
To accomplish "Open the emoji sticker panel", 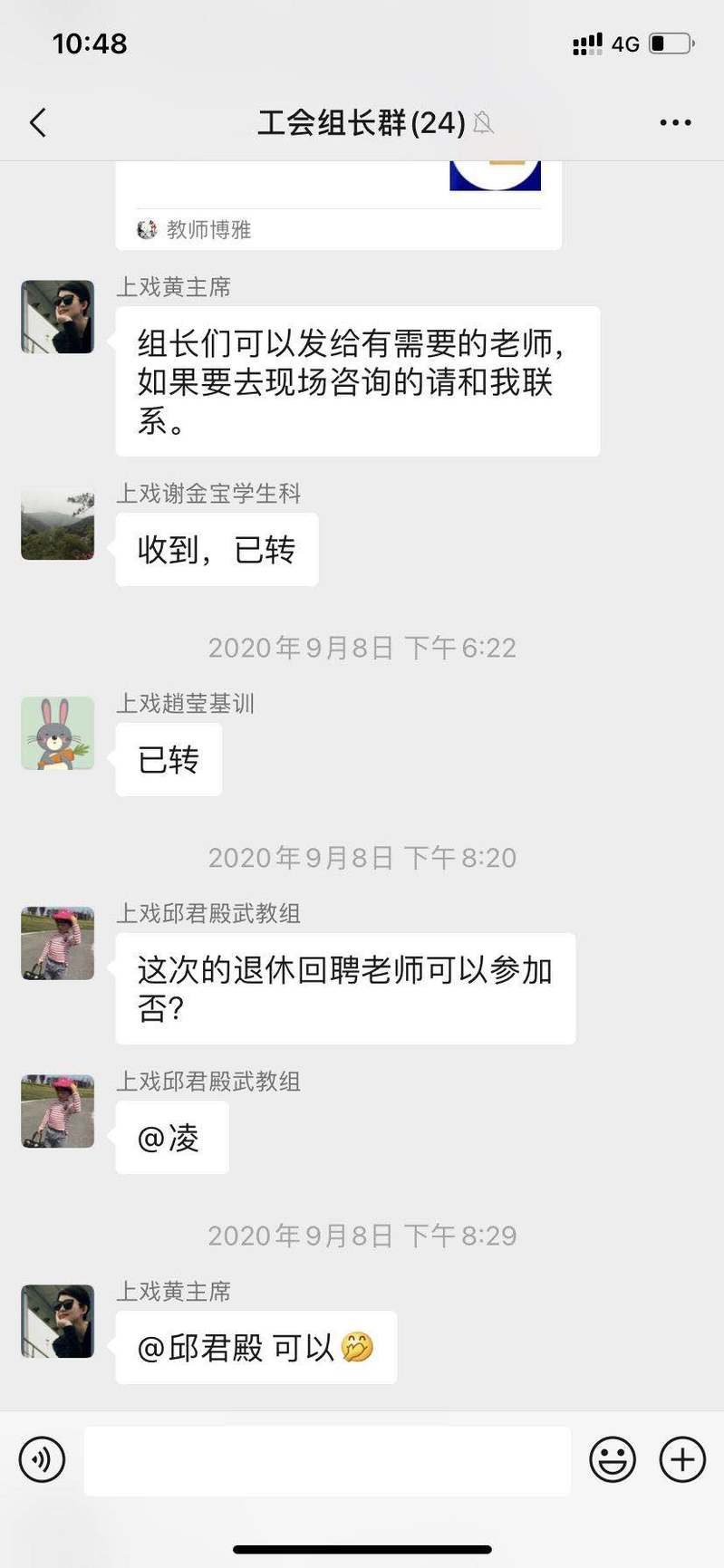I will (613, 1459).
